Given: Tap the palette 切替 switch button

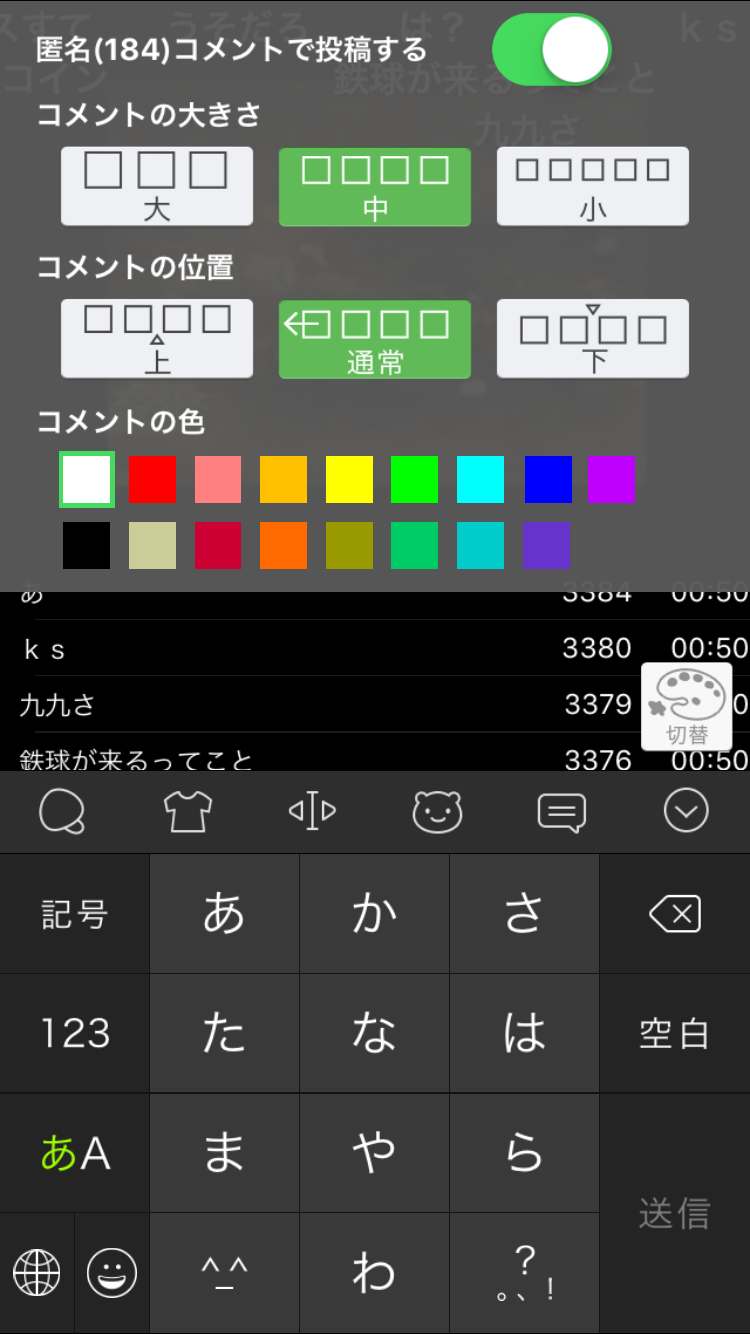Looking at the screenshot, I should pos(687,707).
